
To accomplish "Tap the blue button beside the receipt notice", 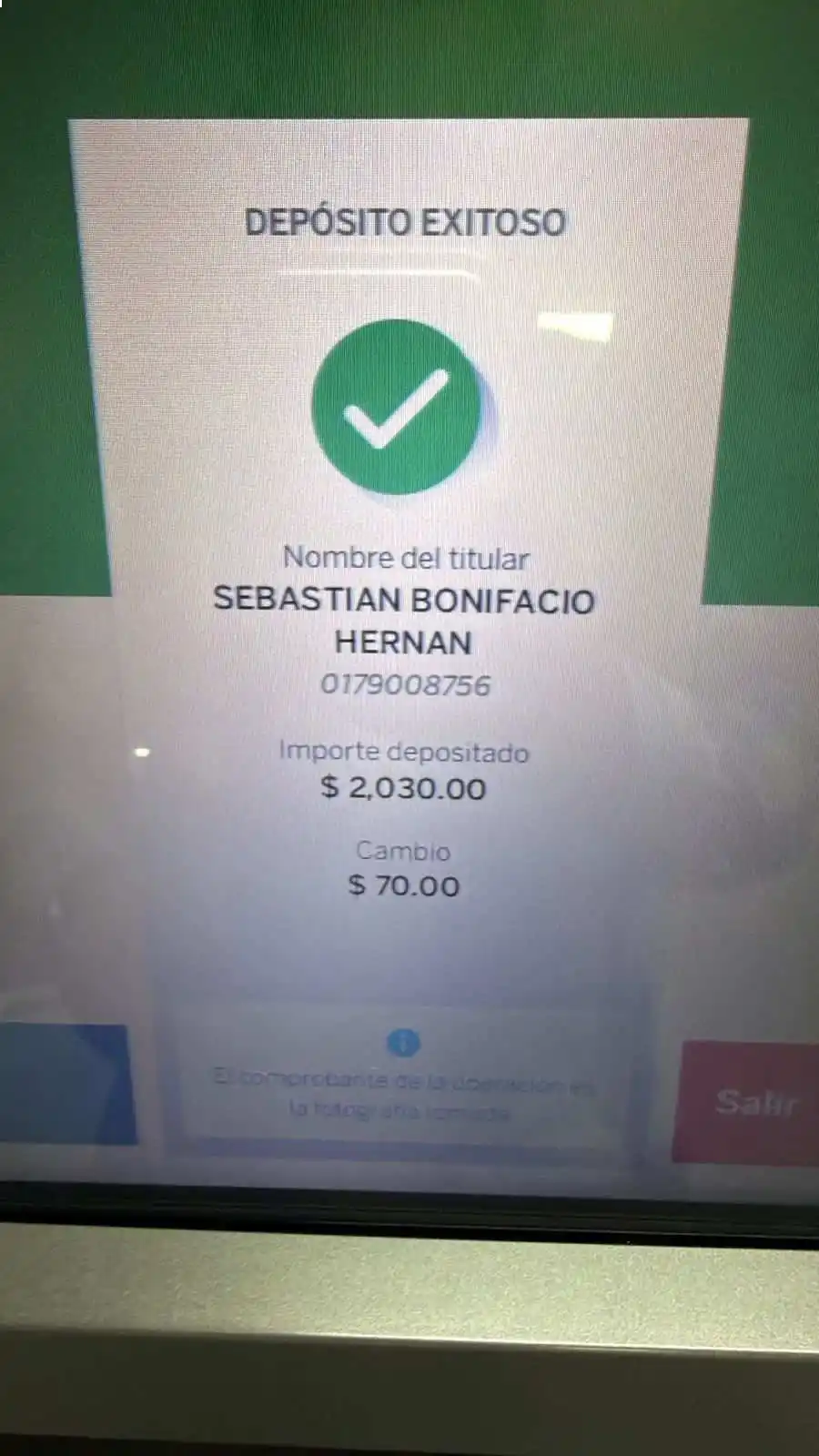I will pyautogui.click(x=66, y=1083).
